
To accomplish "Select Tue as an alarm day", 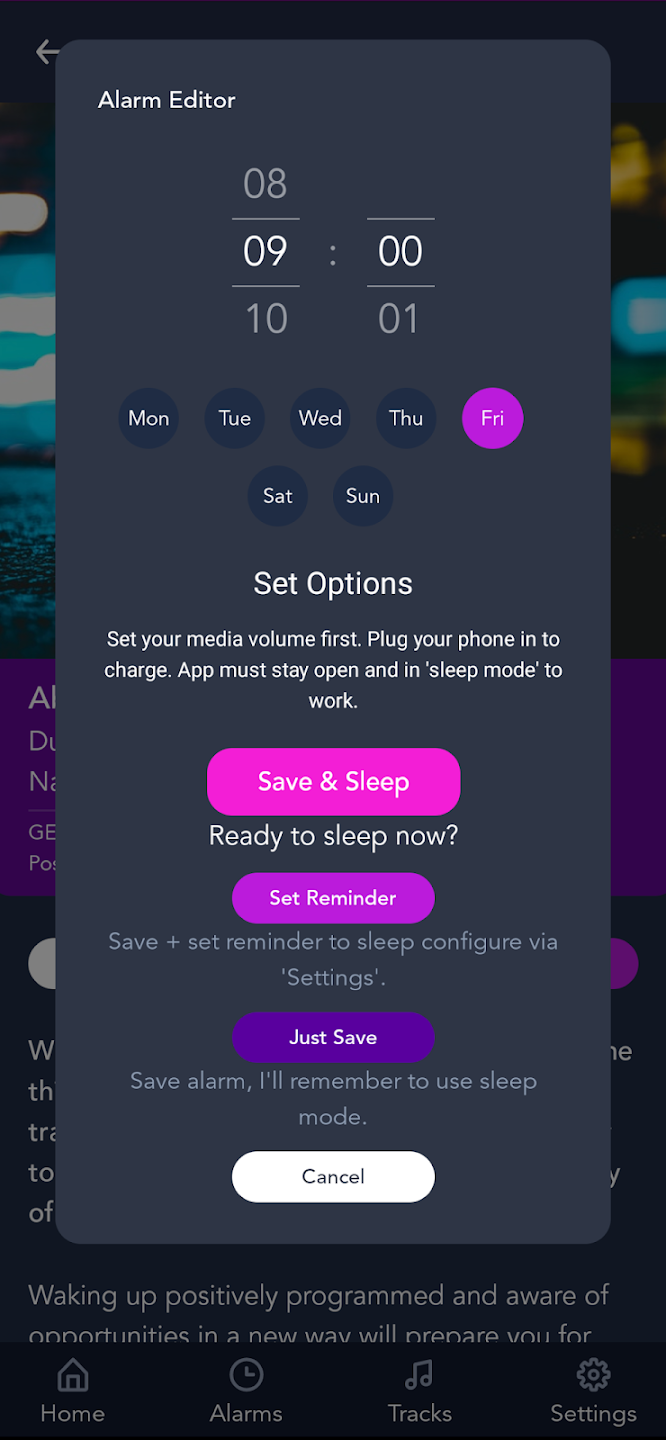I will (235, 418).
